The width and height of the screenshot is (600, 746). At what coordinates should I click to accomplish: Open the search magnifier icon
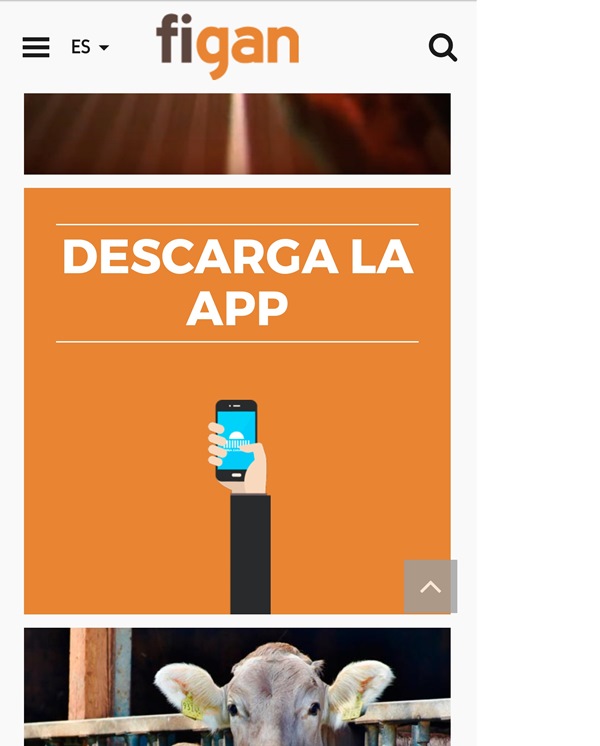pyautogui.click(x=442, y=47)
